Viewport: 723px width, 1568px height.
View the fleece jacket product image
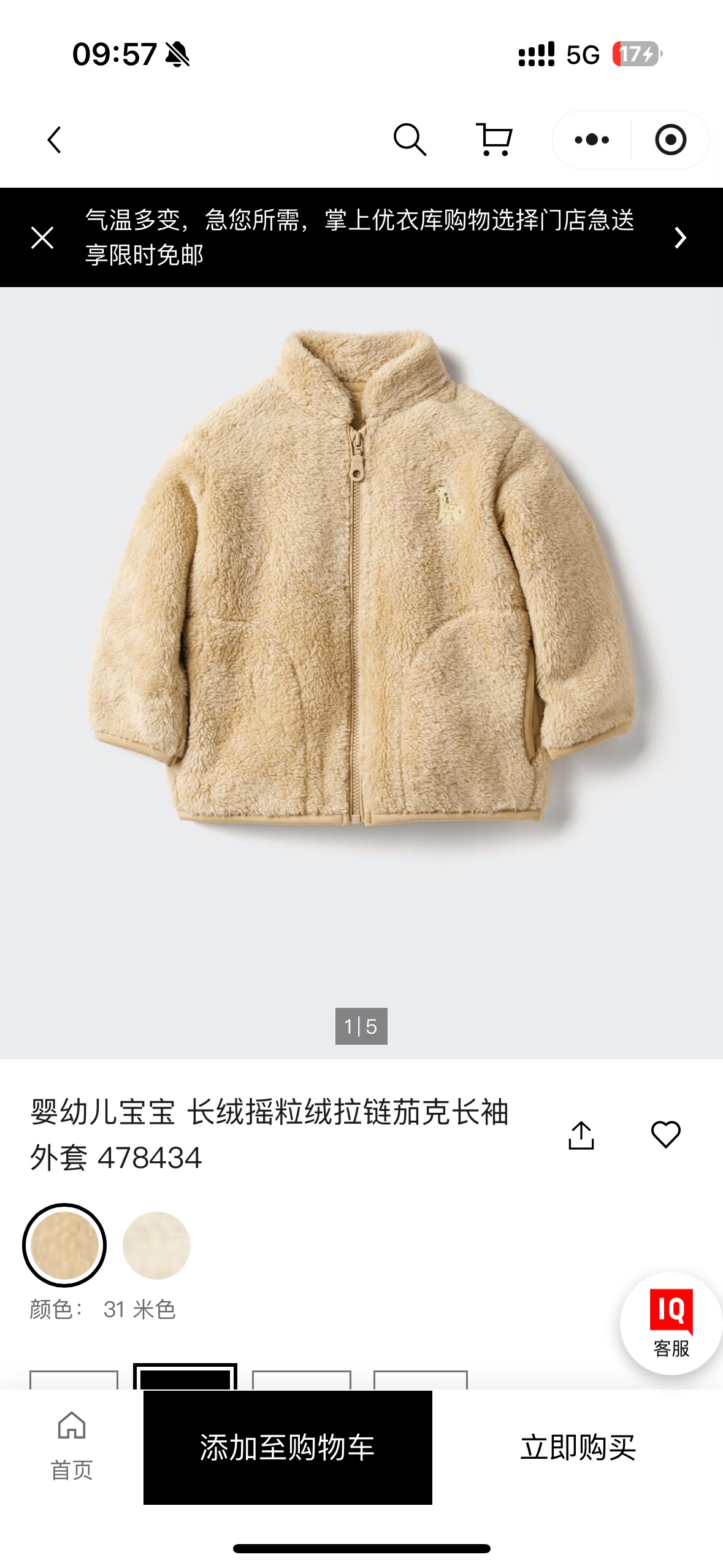pyautogui.click(x=361, y=577)
